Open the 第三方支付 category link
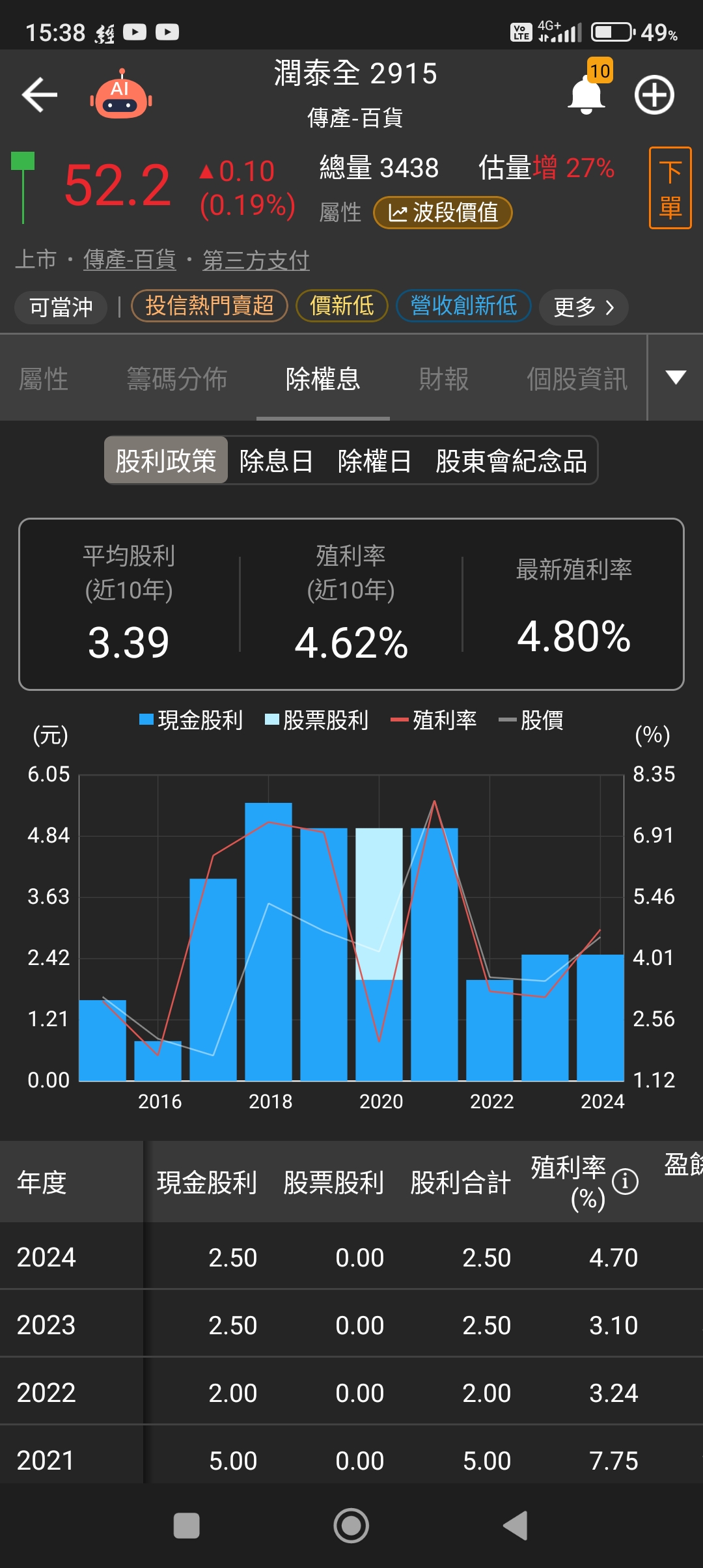This screenshot has width=703, height=1568. (x=256, y=260)
